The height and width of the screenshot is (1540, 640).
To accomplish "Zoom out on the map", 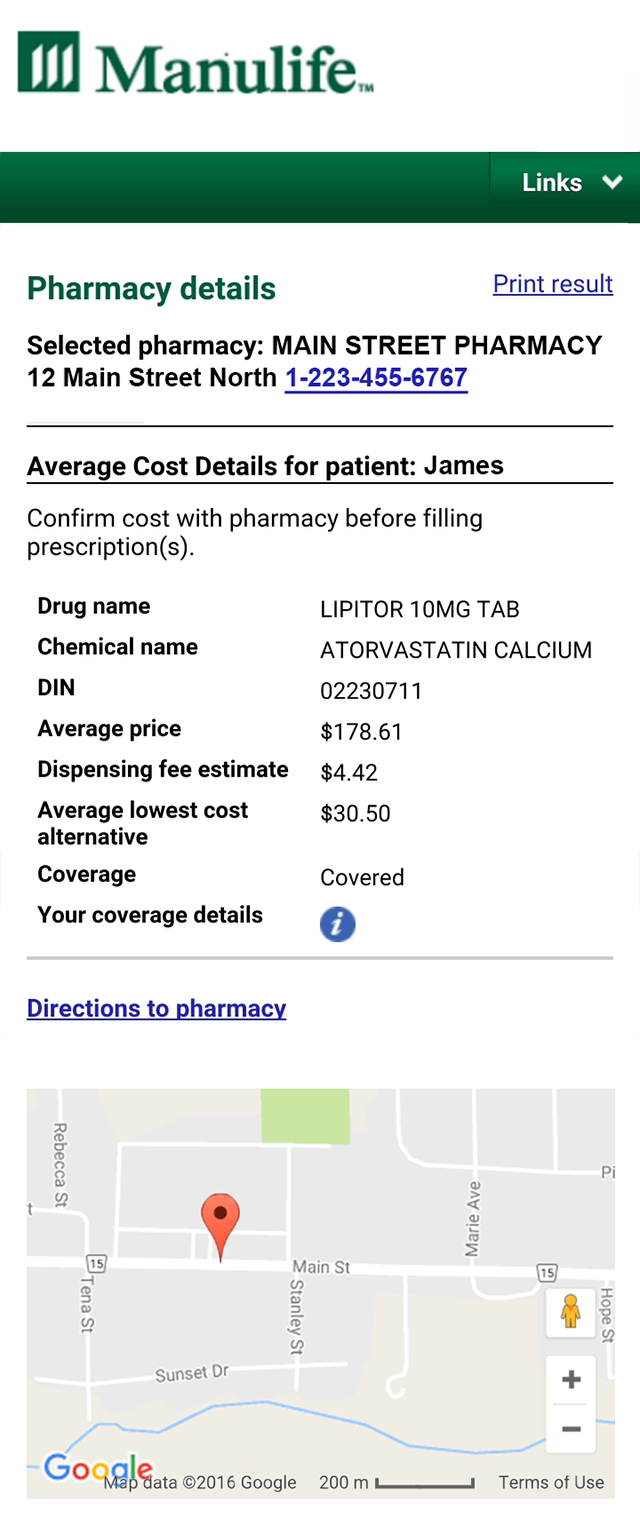I will click(x=571, y=1429).
